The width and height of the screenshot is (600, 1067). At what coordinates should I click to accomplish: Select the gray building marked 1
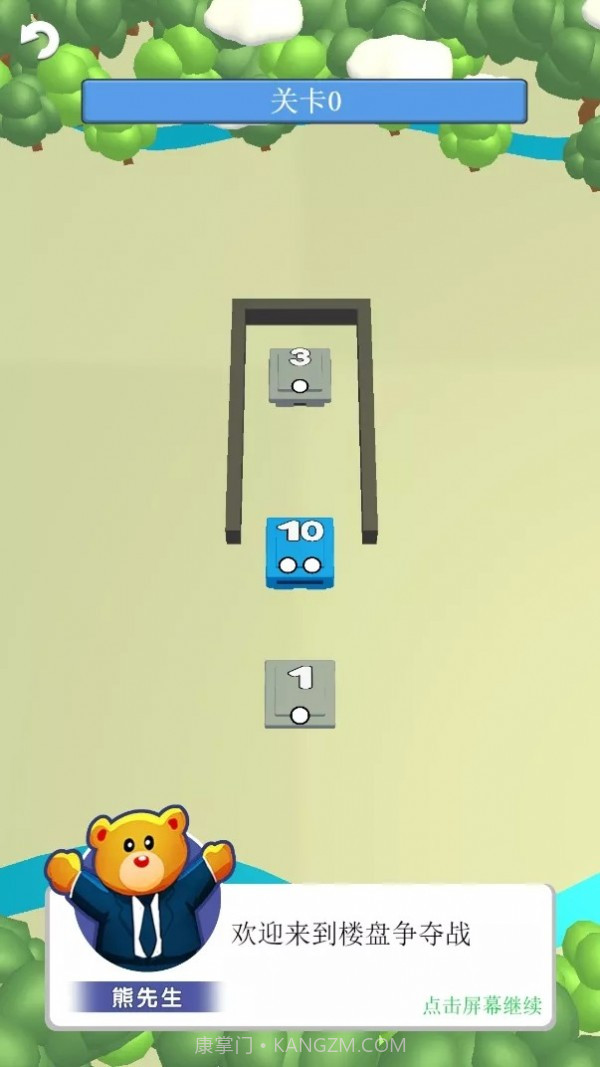pos(299,694)
